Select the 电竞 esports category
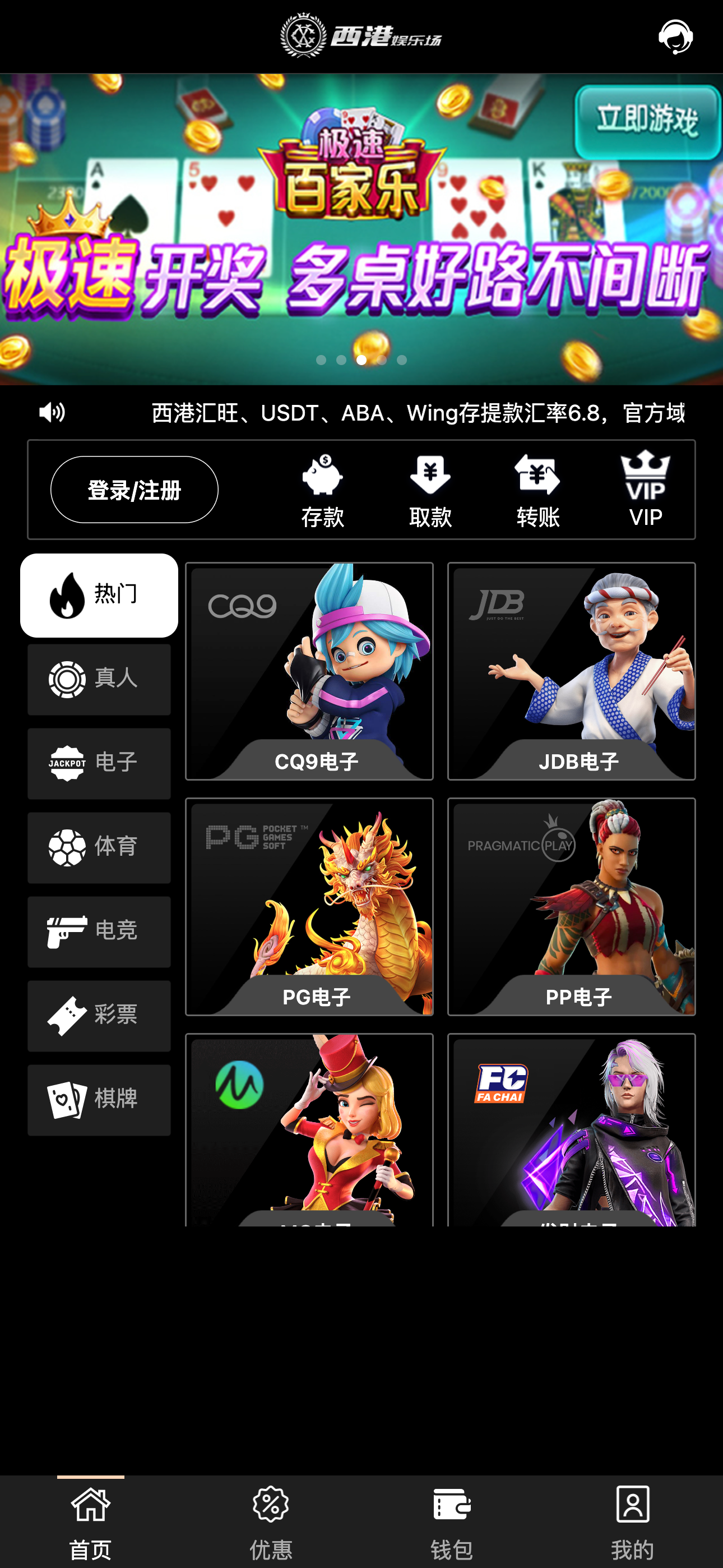 99,931
